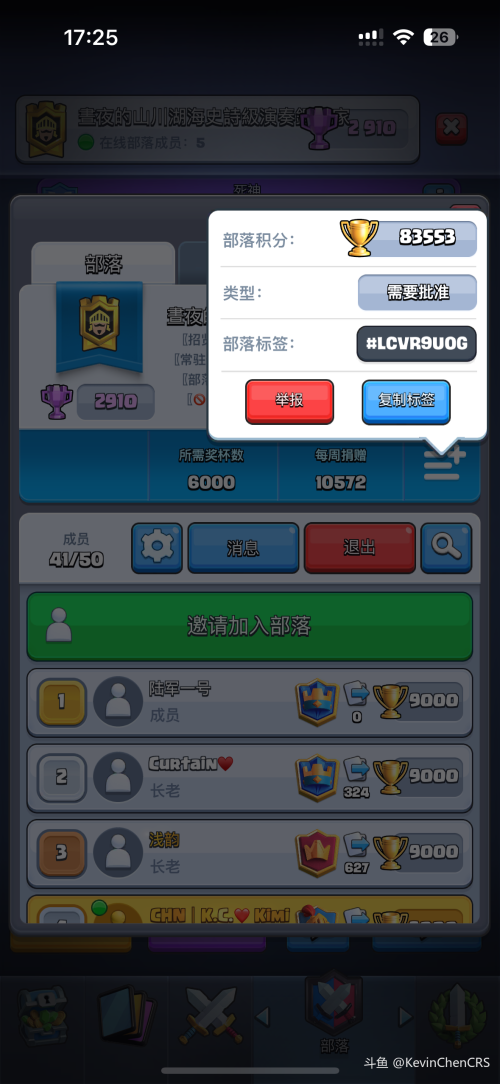
Task: Open member 陆军一号 profile row
Action: click(250, 702)
